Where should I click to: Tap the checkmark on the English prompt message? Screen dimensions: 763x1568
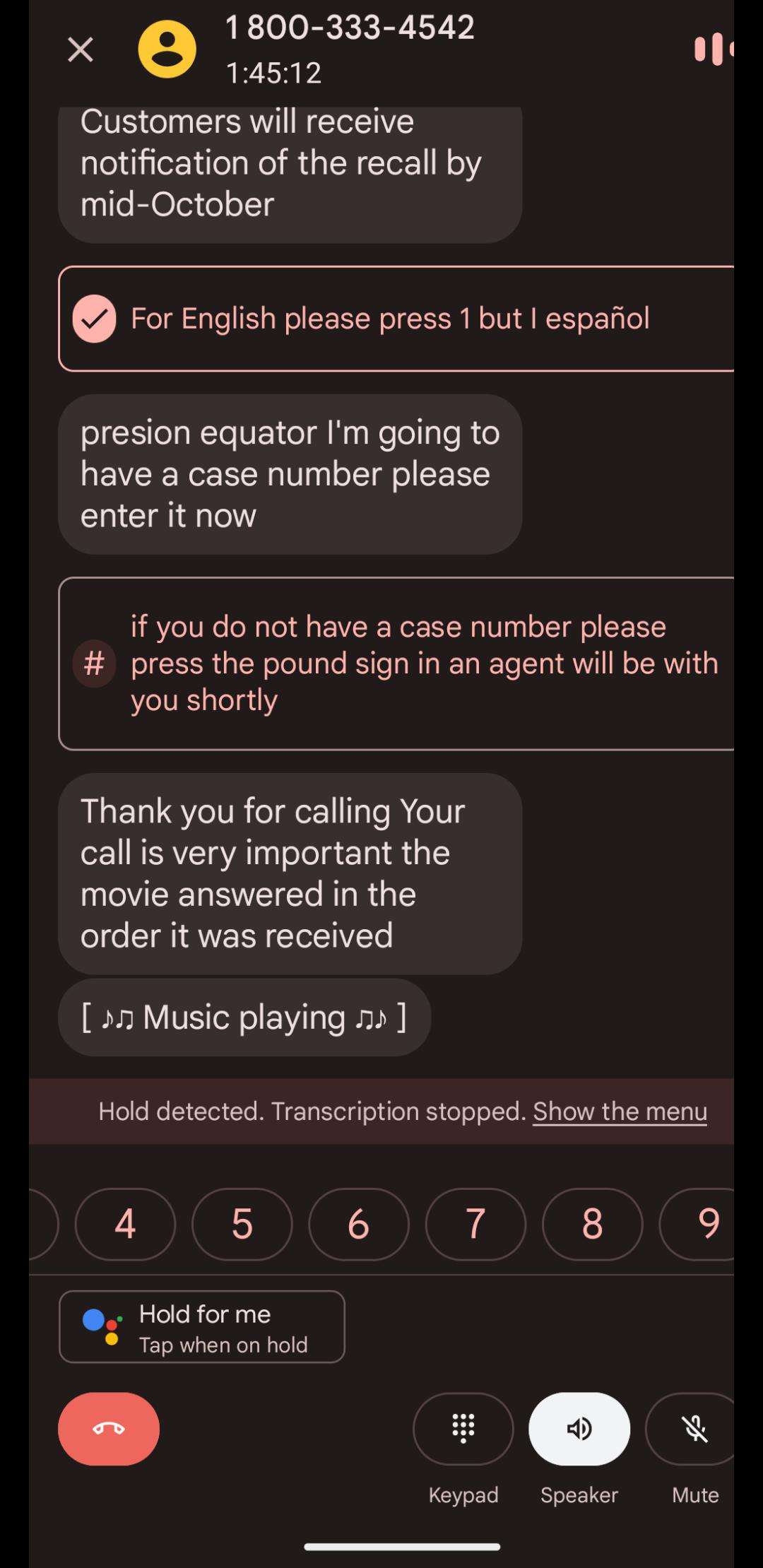[95, 319]
